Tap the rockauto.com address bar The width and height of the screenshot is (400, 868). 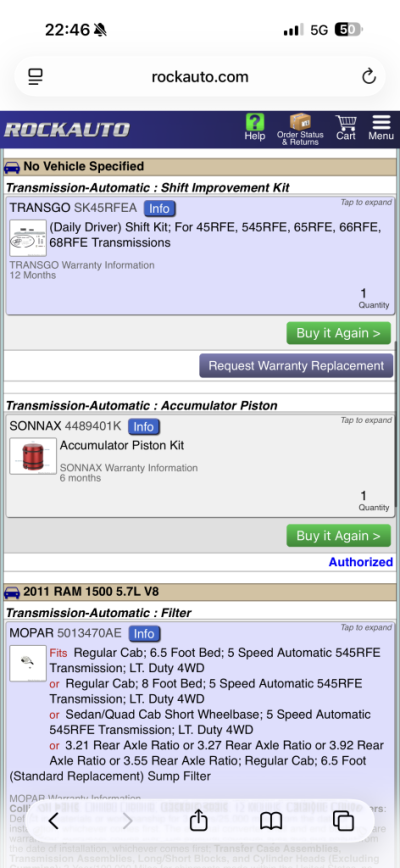point(200,76)
